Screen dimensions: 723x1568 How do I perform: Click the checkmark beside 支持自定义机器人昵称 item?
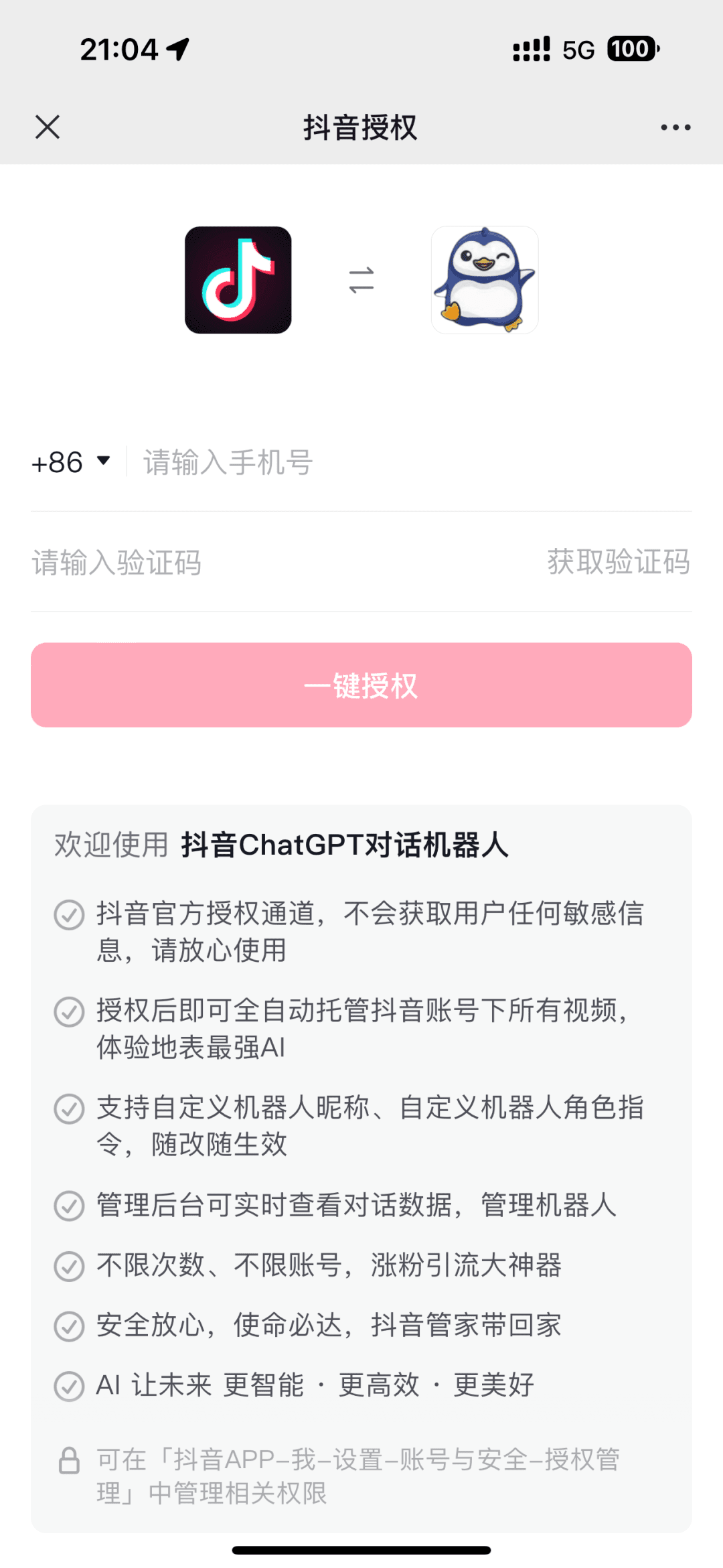69,1109
